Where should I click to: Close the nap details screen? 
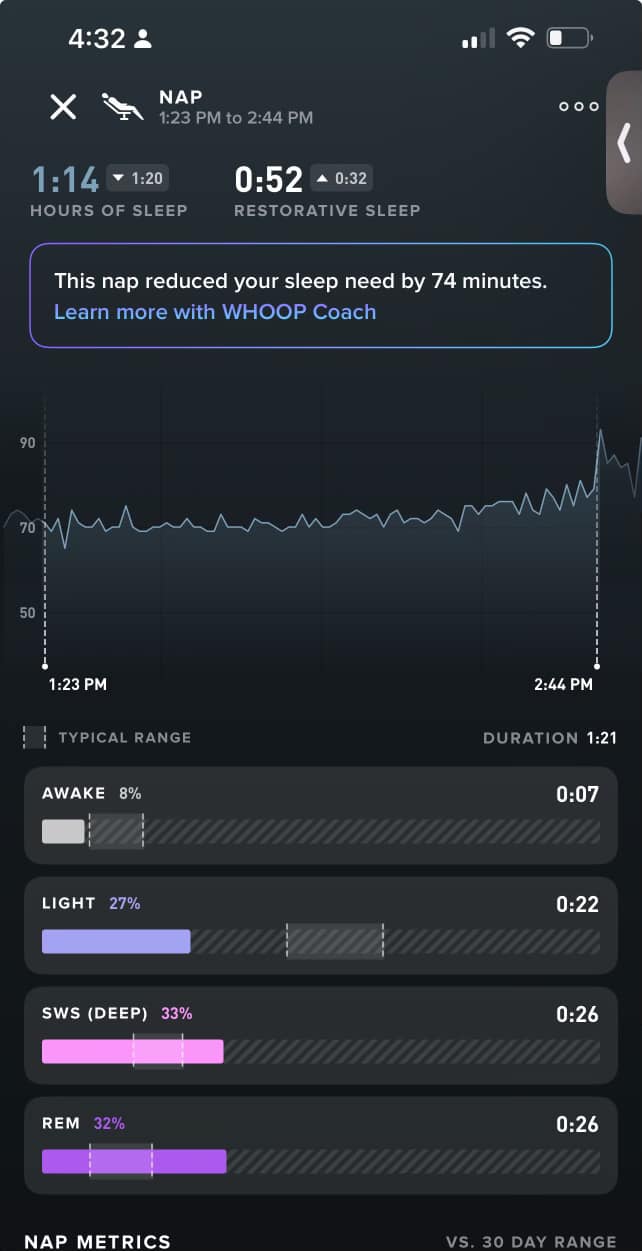[63, 106]
